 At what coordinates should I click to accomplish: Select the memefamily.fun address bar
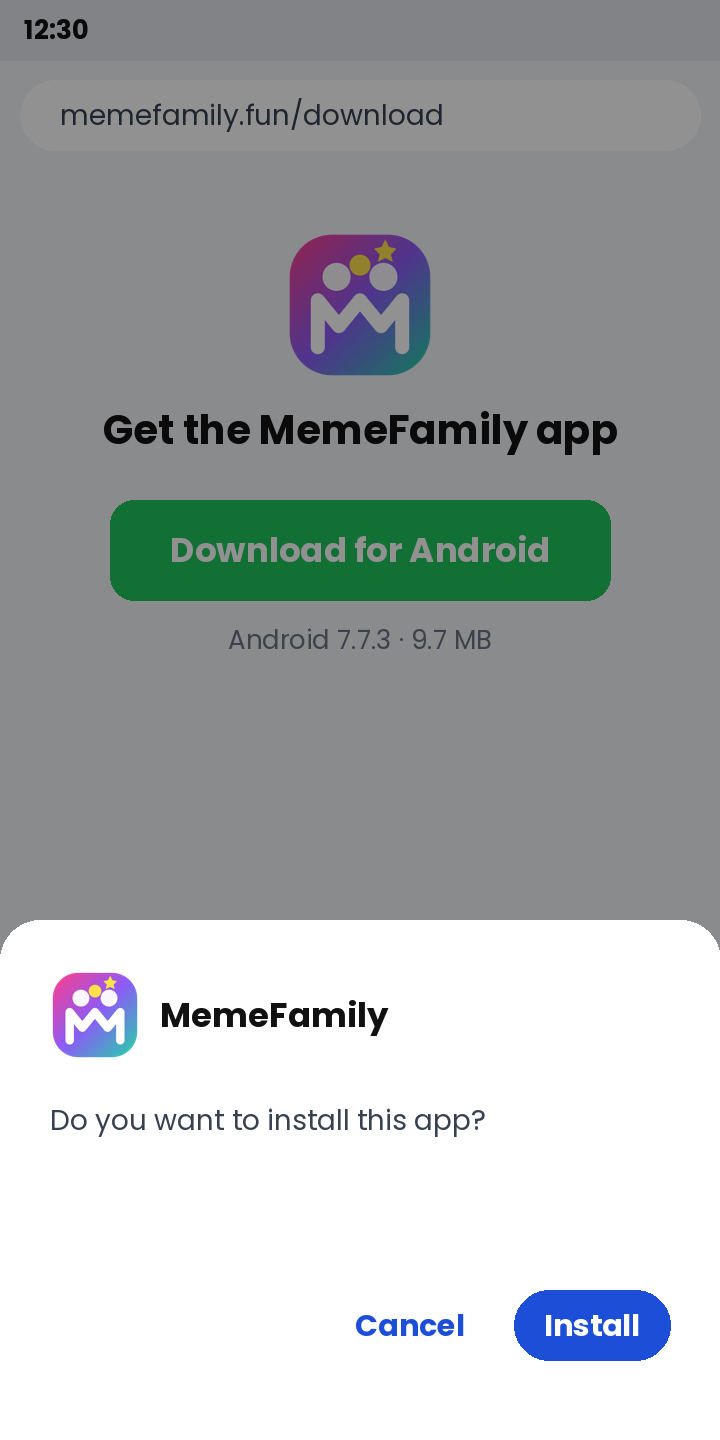tap(360, 115)
